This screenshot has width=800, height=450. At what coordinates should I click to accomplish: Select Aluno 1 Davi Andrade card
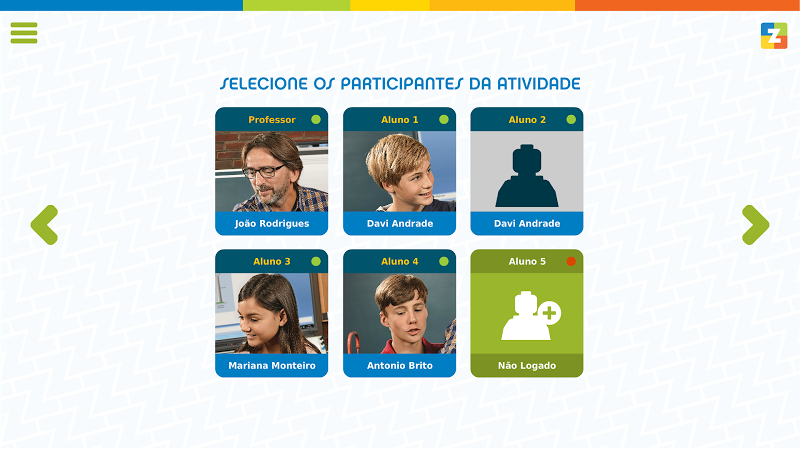click(399, 171)
